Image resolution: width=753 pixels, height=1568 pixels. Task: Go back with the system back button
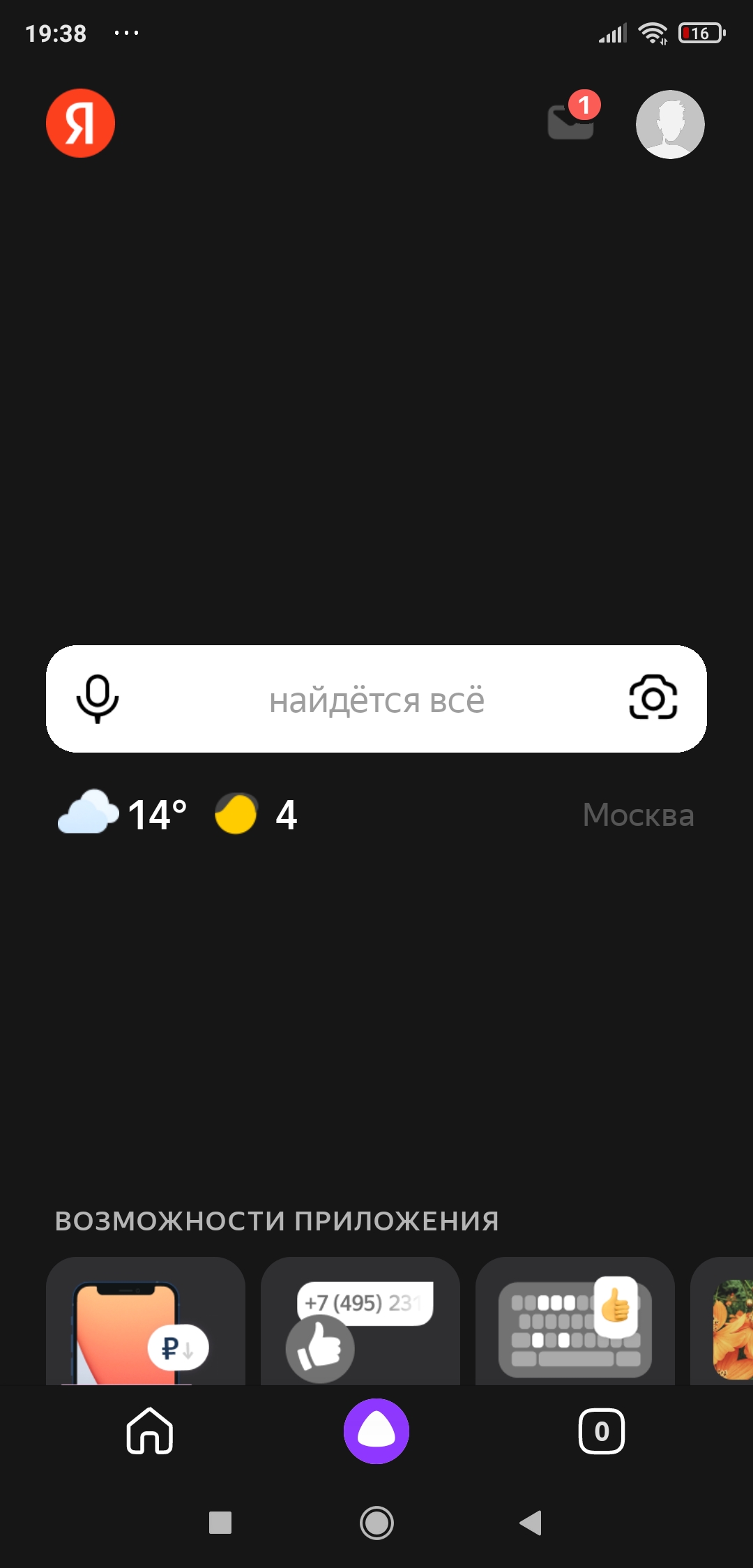[531, 1523]
